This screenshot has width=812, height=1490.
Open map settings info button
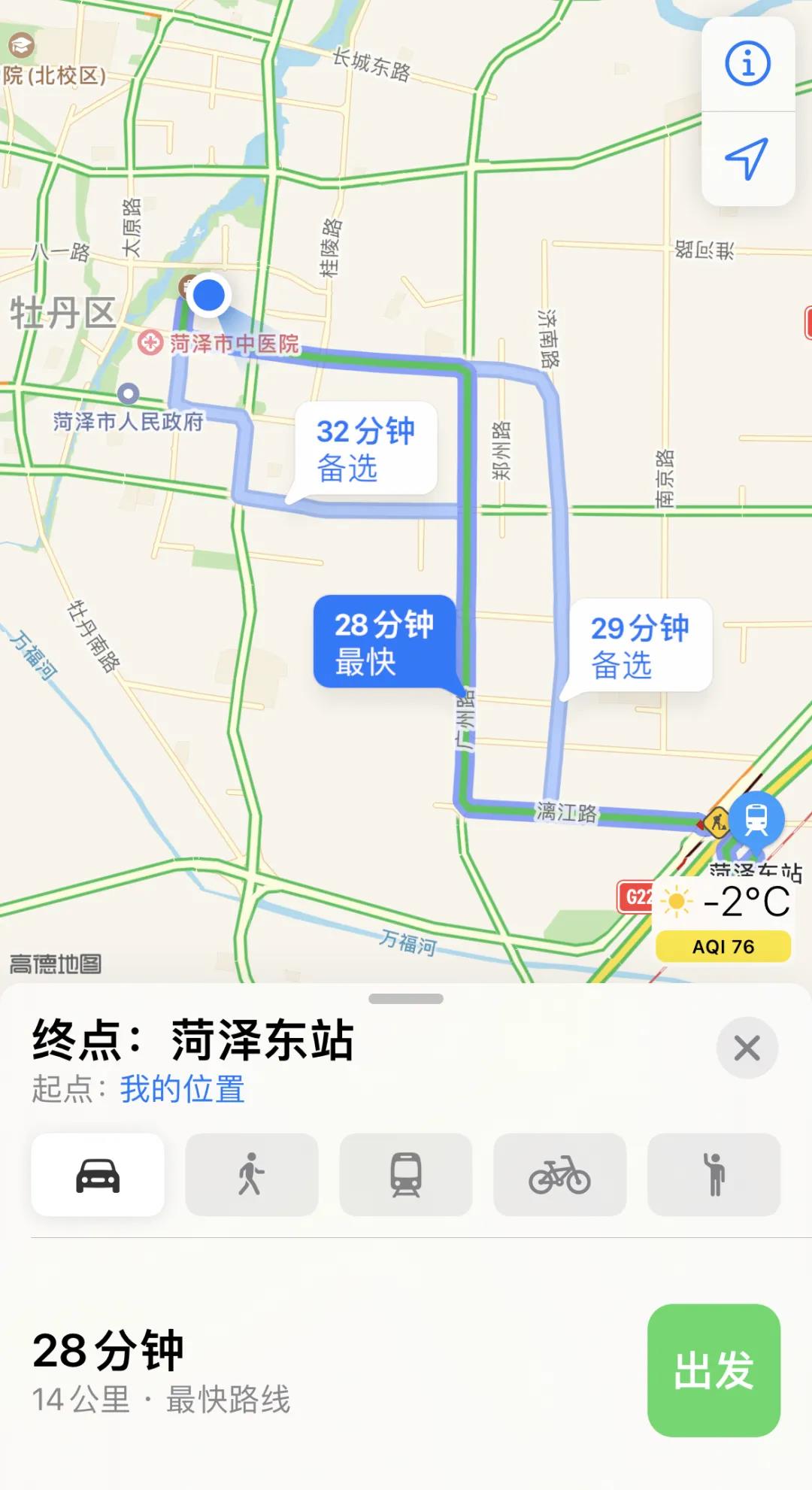747,63
